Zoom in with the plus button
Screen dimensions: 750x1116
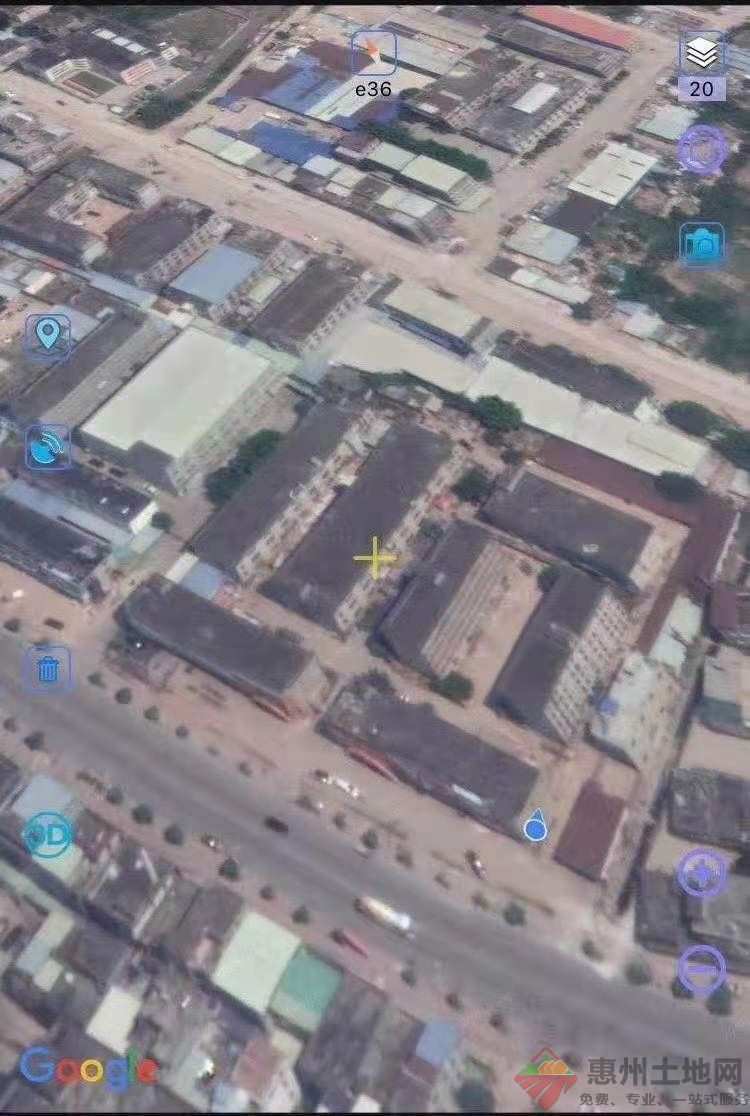click(x=702, y=873)
